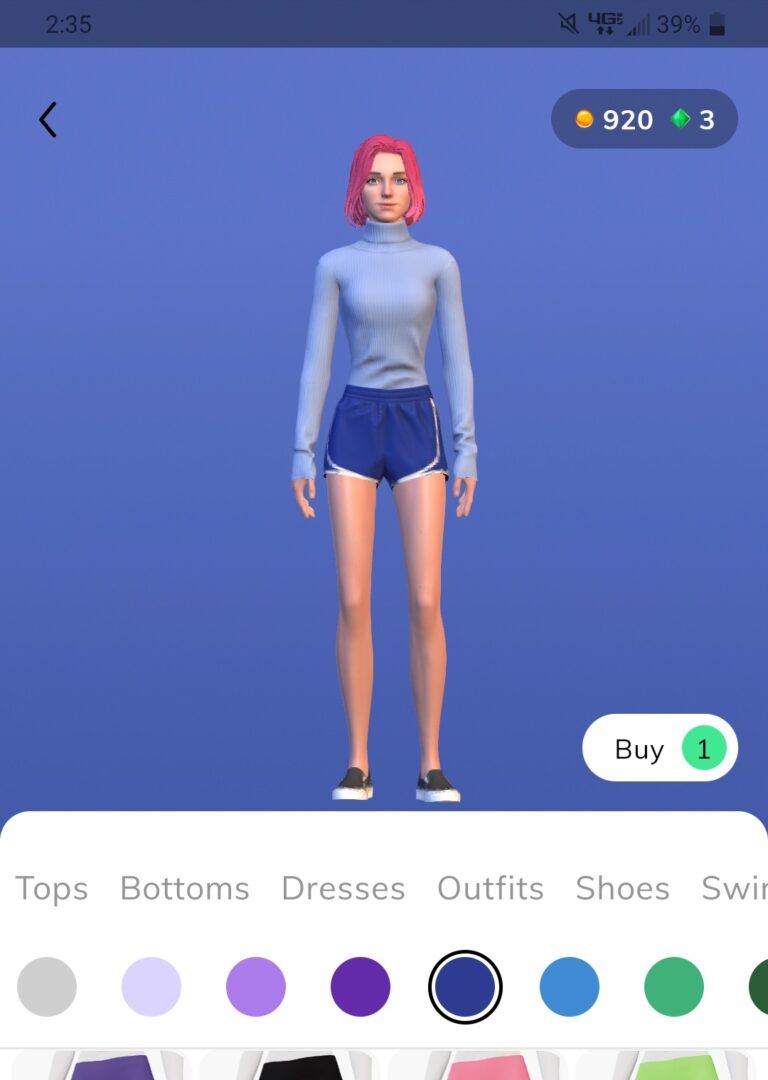
Task: Open the Bottoms category
Action: pos(185,888)
